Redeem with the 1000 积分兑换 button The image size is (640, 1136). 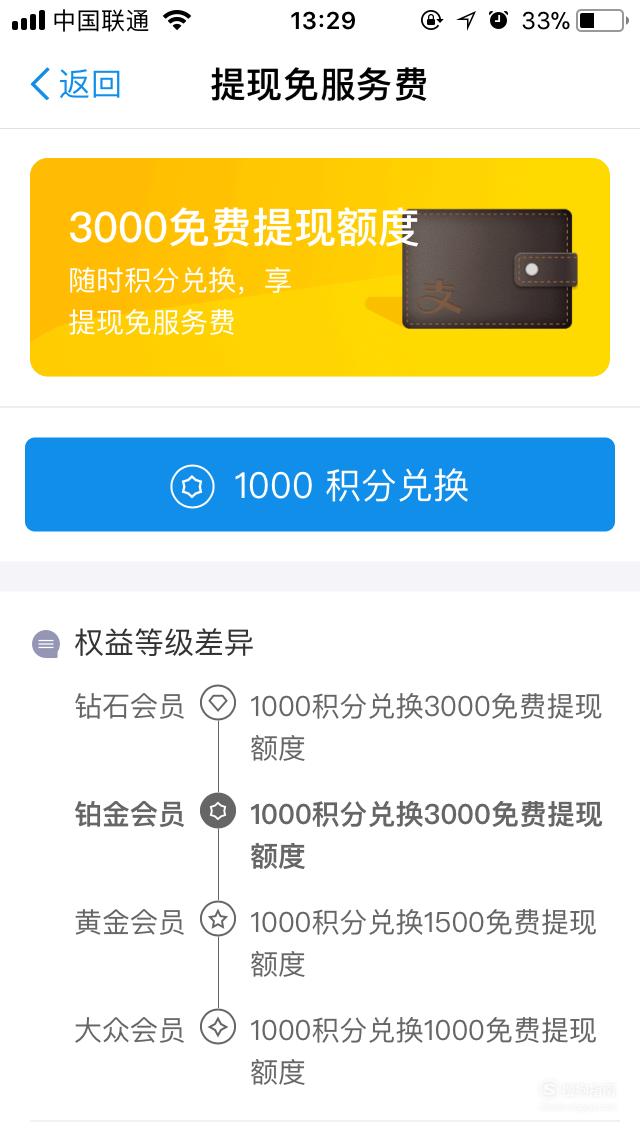(x=320, y=485)
